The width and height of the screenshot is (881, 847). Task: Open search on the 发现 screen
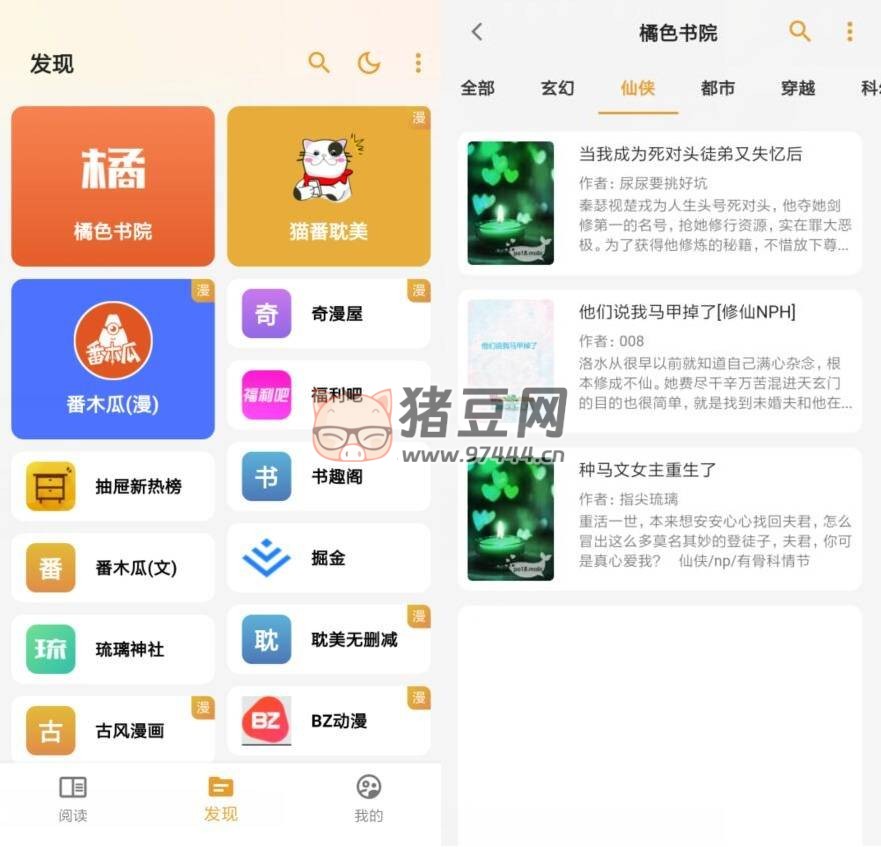[319, 63]
